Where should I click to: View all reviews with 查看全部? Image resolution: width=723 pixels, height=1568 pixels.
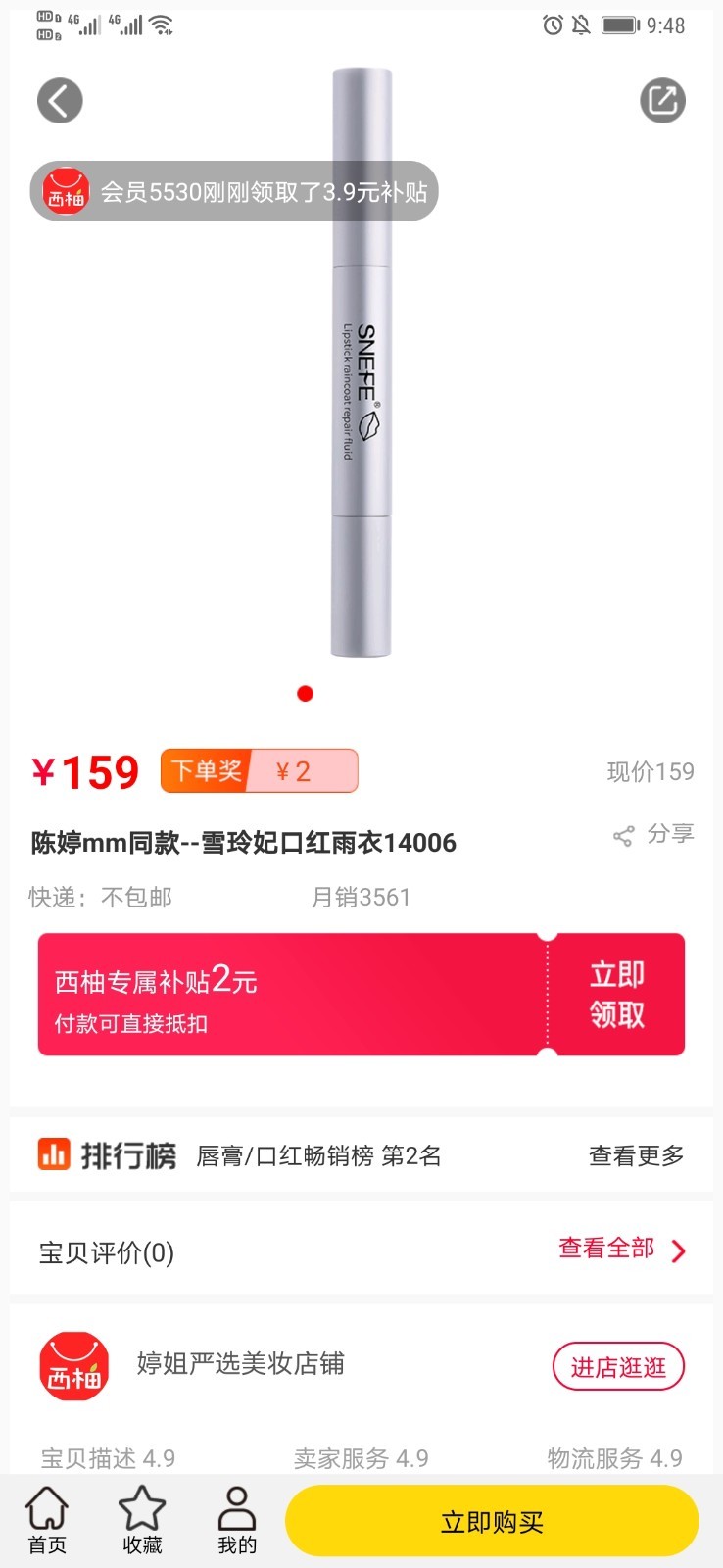pos(621,1249)
